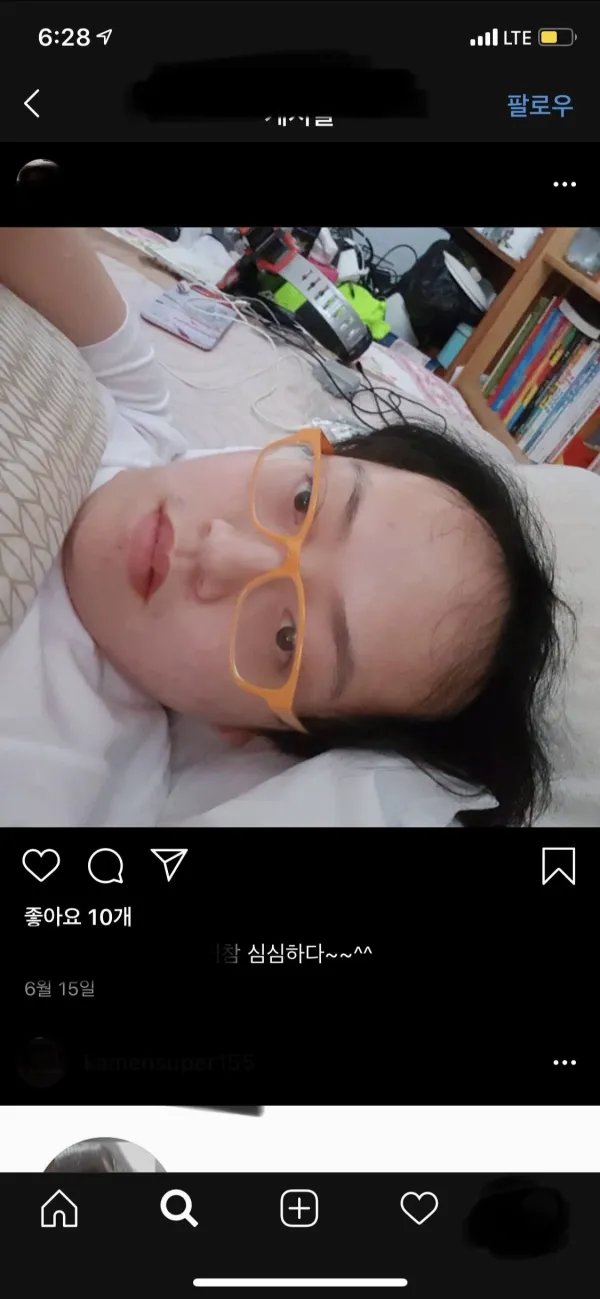
Task: Open the first post's three-dot options menu
Action: click(x=564, y=185)
